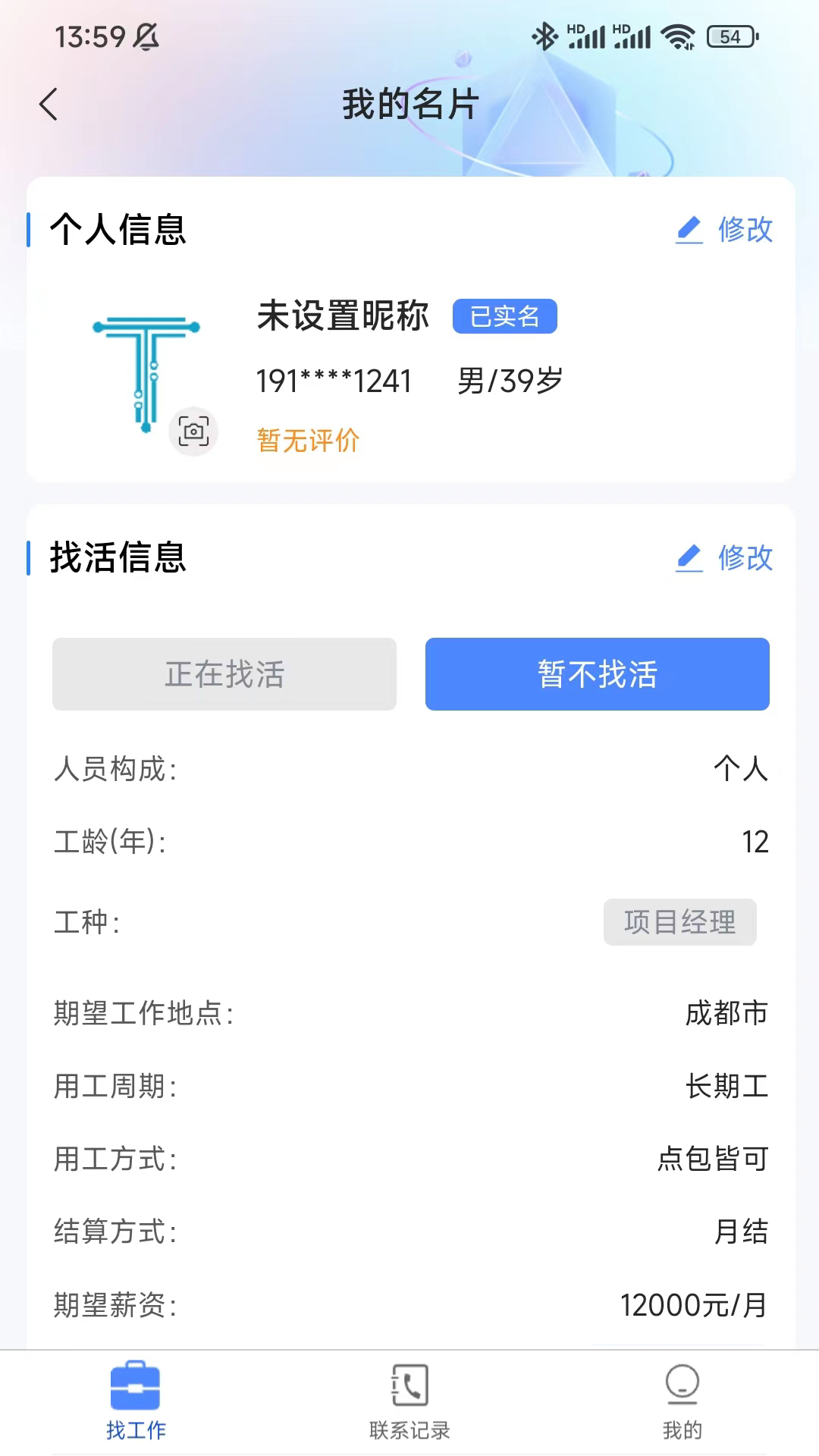Image resolution: width=819 pixels, height=1456 pixels.
Task: Open the 用工周期 value 长期工
Action: point(727,1085)
